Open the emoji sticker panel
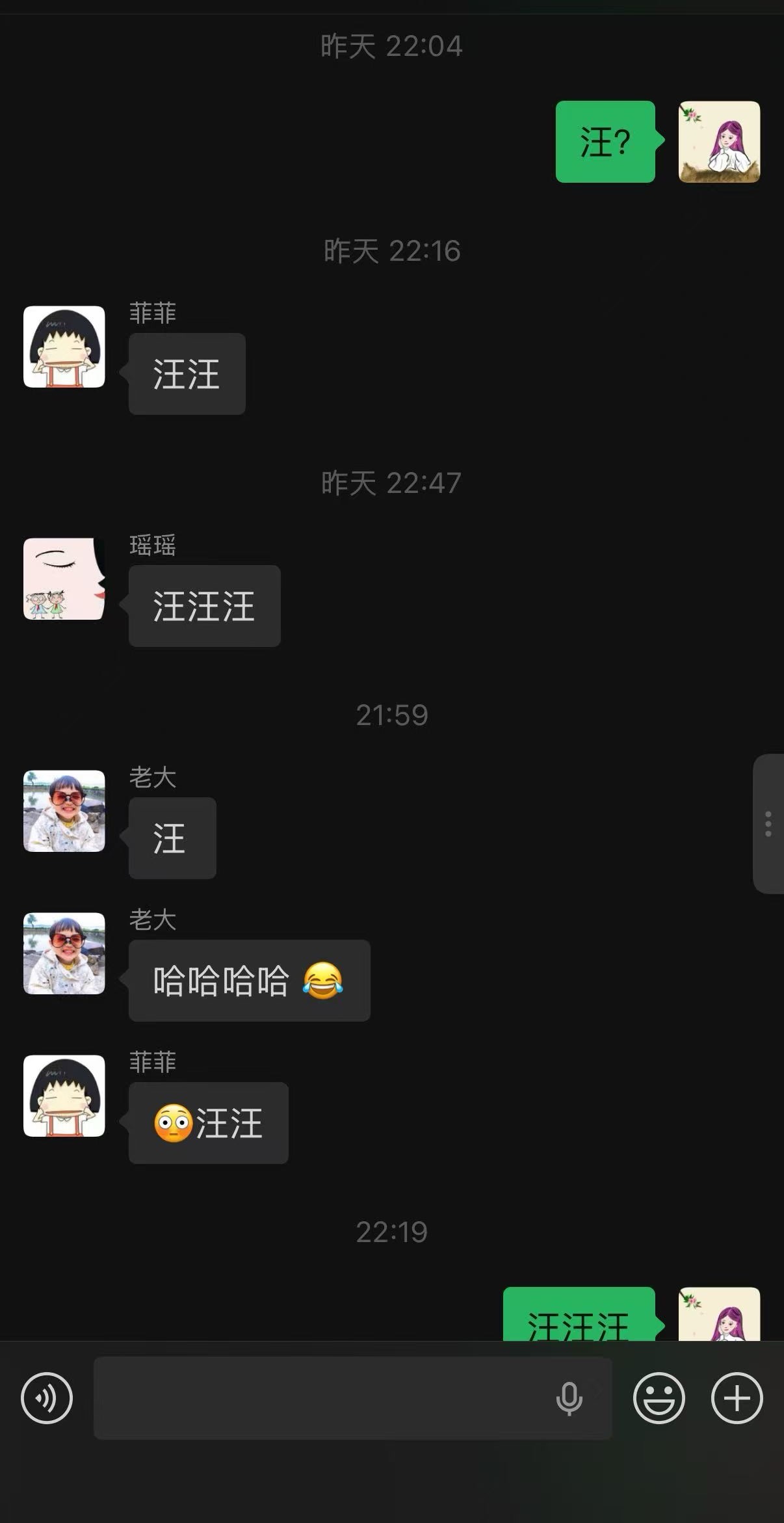 [x=659, y=1398]
